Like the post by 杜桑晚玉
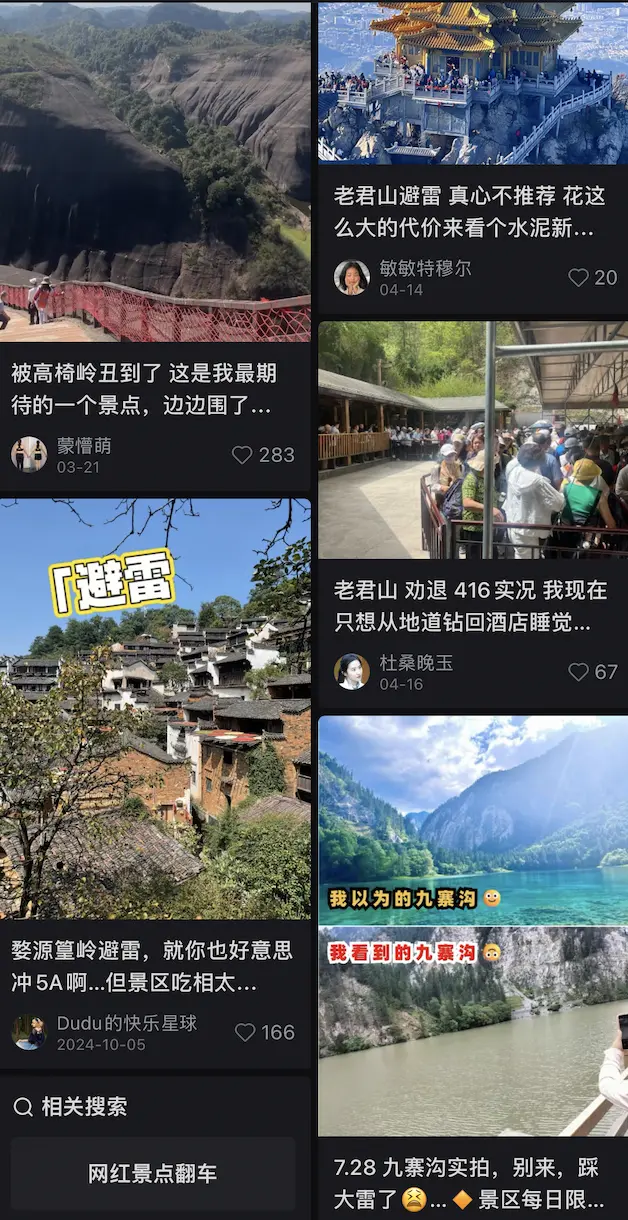Image resolution: width=628 pixels, height=1220 pixels. (x=579, y=672)
